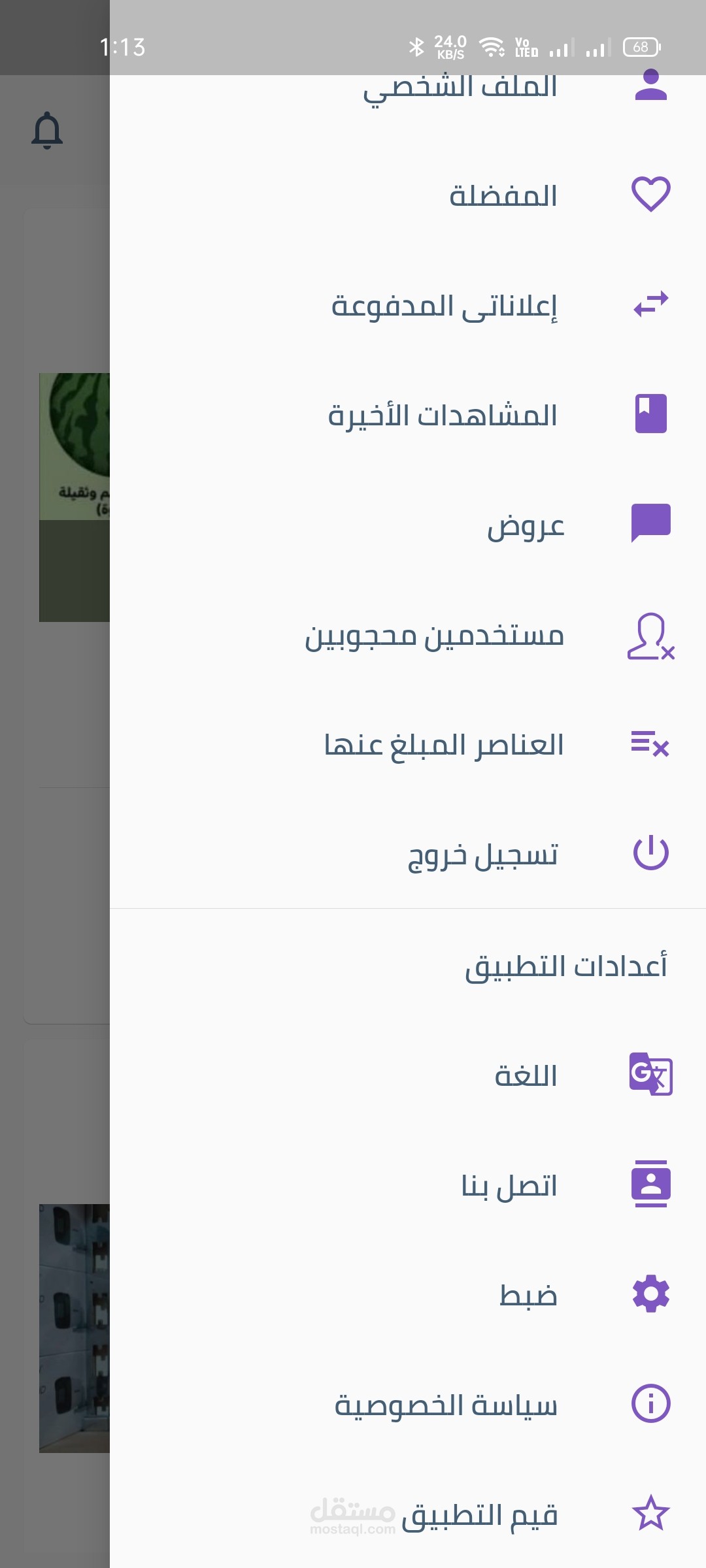View المشاهدات الأخيرة recent views
706x1568 pixels.
443,415
